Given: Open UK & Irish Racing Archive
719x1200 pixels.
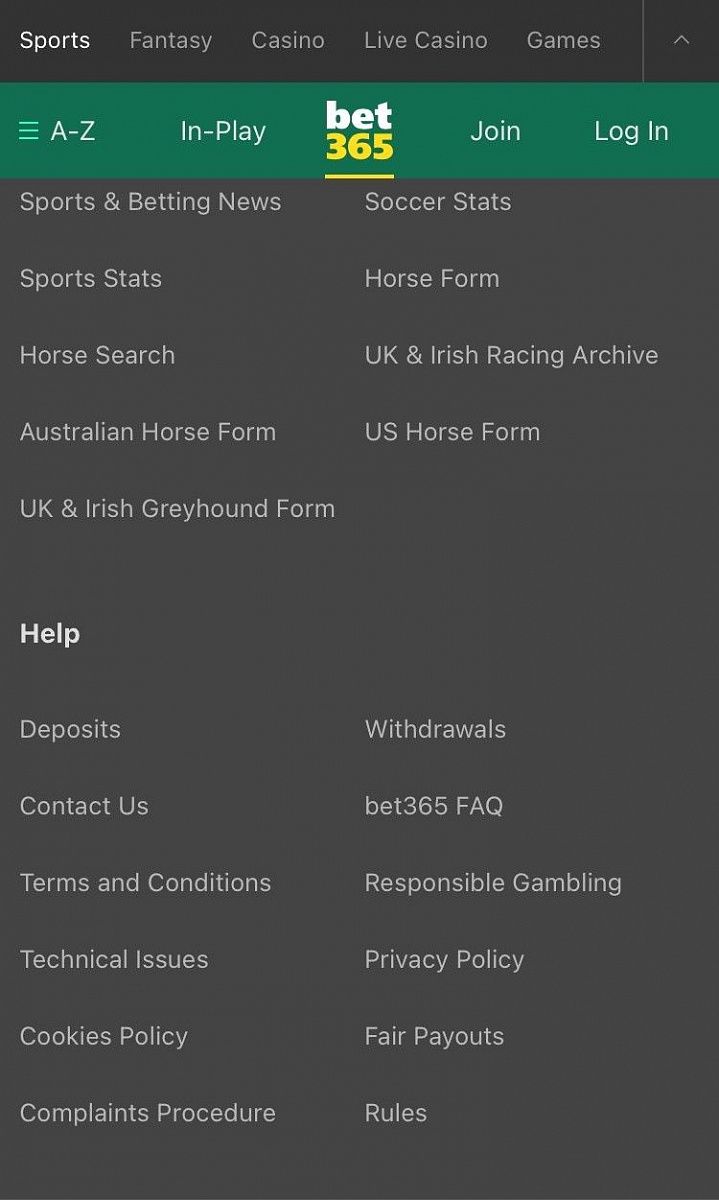Looking at the screenshot, I should point(511,355).
